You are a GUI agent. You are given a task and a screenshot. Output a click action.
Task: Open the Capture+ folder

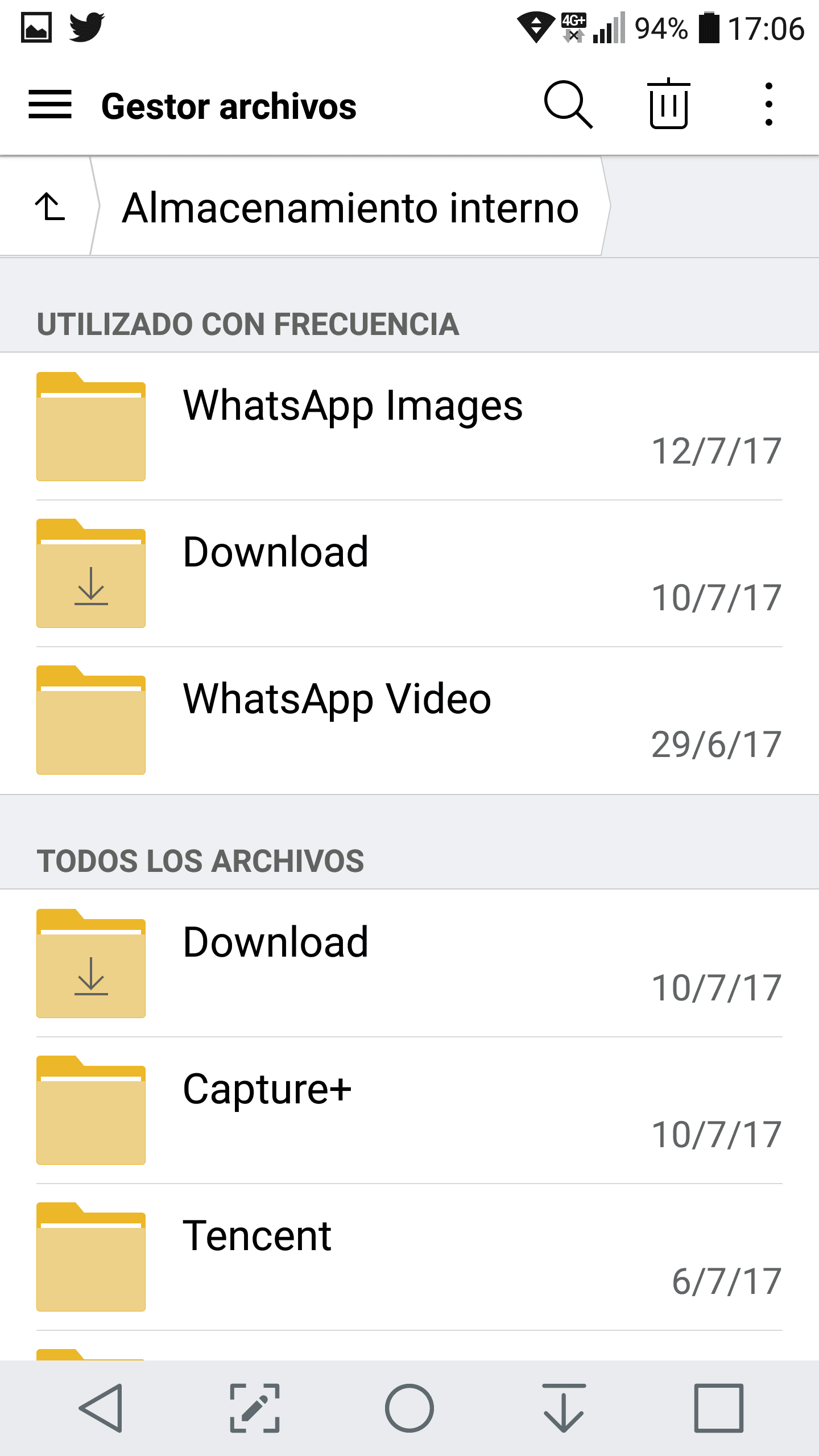(409, 1110)
